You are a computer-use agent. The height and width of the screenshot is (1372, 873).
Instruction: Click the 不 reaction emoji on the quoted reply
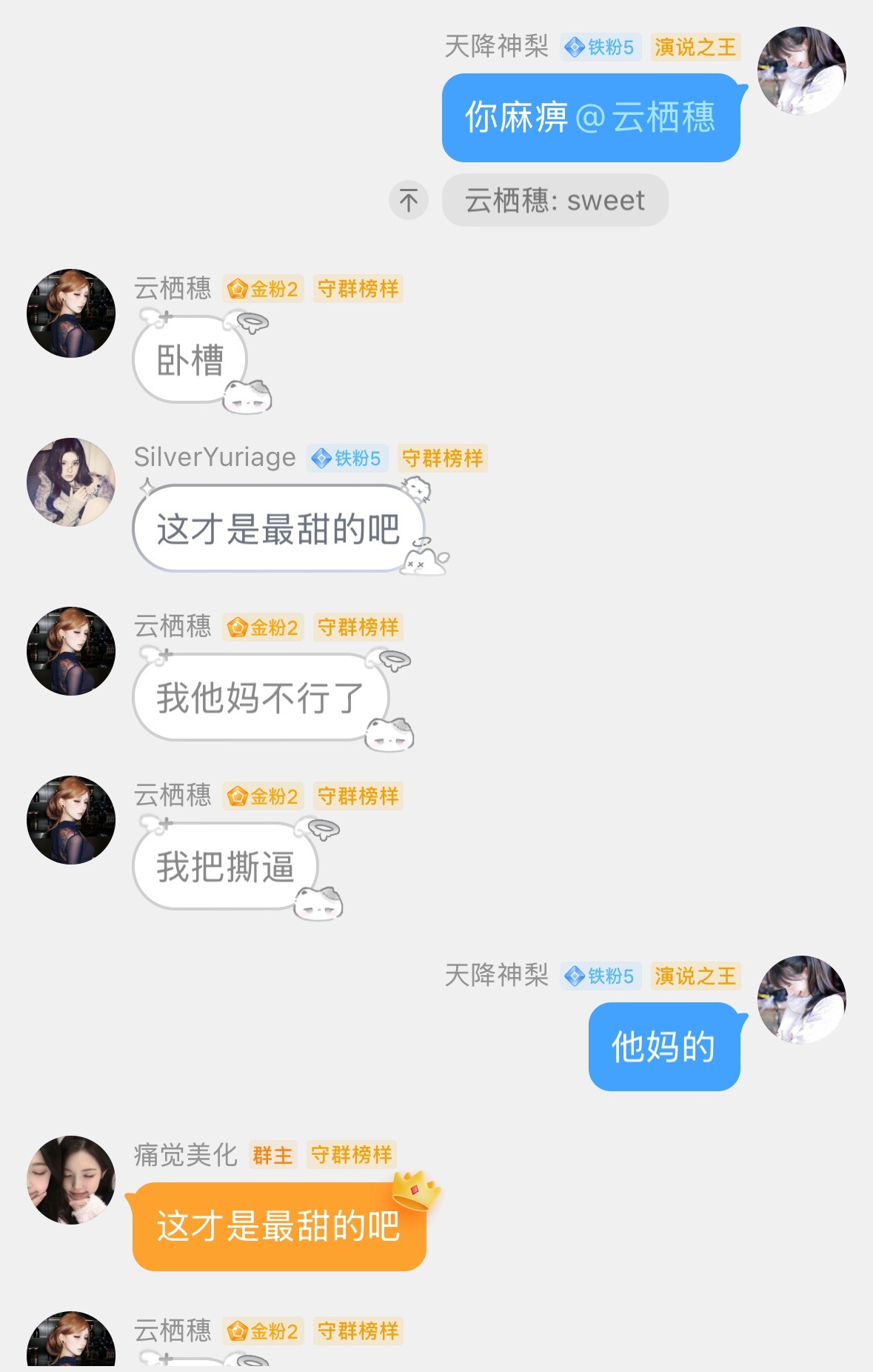(409, 201)
